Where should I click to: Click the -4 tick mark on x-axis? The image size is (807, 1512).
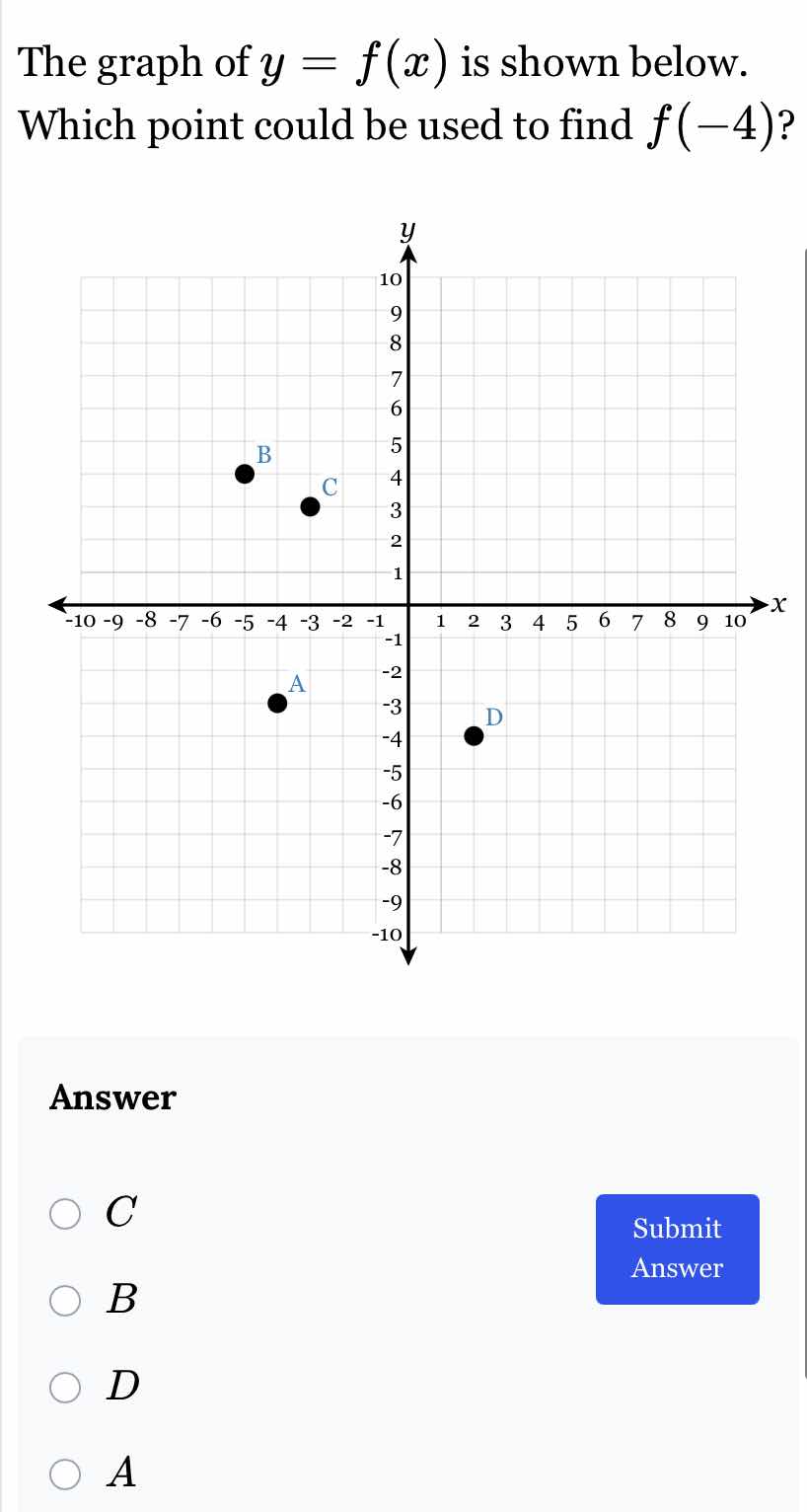(277, 622)
